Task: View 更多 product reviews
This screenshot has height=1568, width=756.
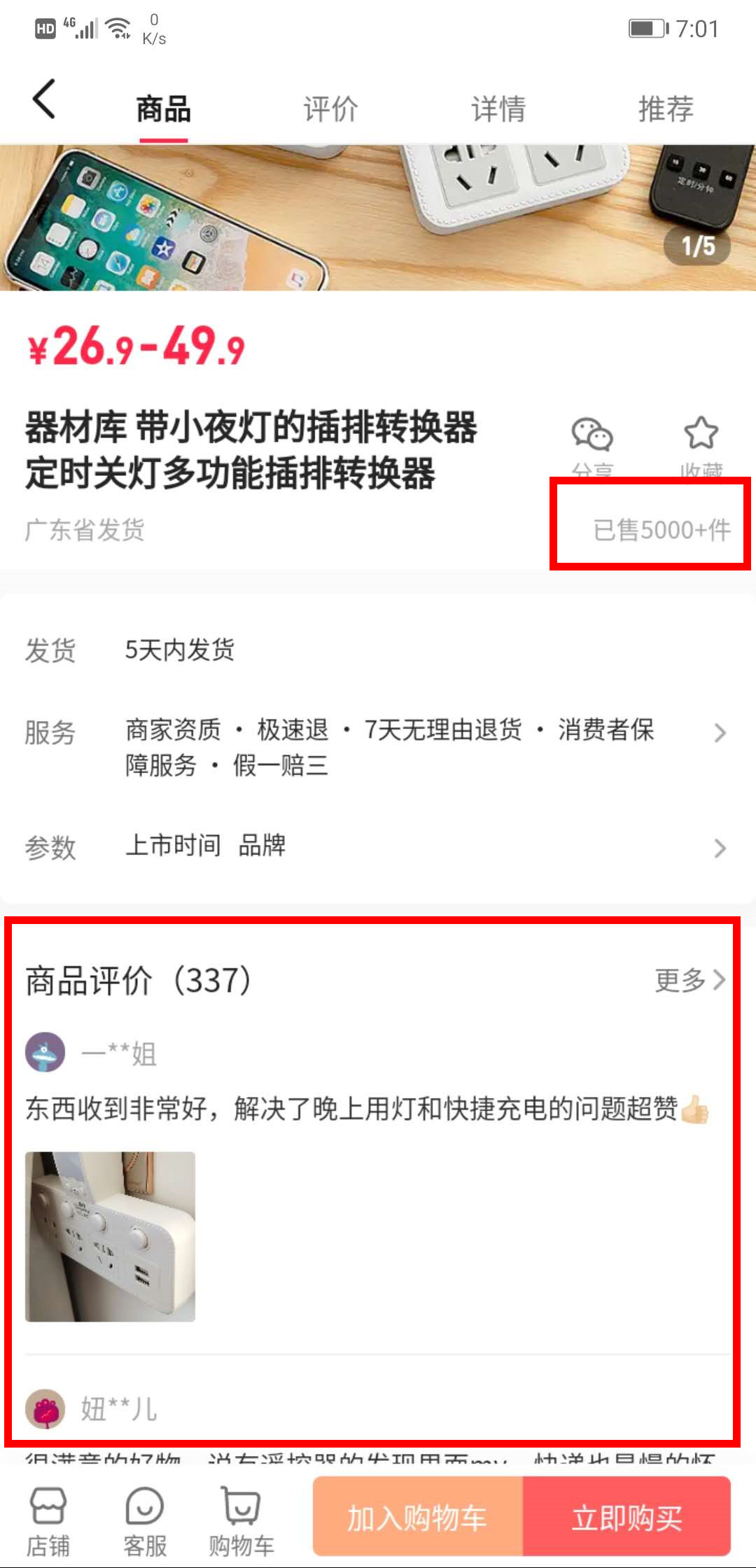Action: [689, 980]
